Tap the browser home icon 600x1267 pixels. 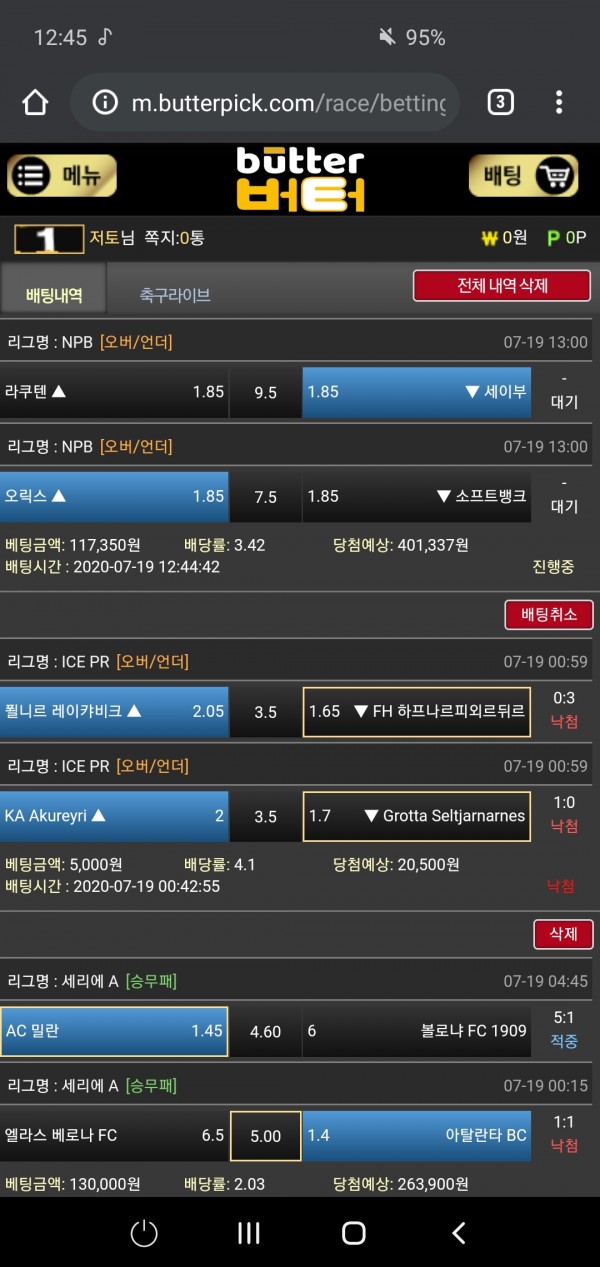(x=35, y=102)
